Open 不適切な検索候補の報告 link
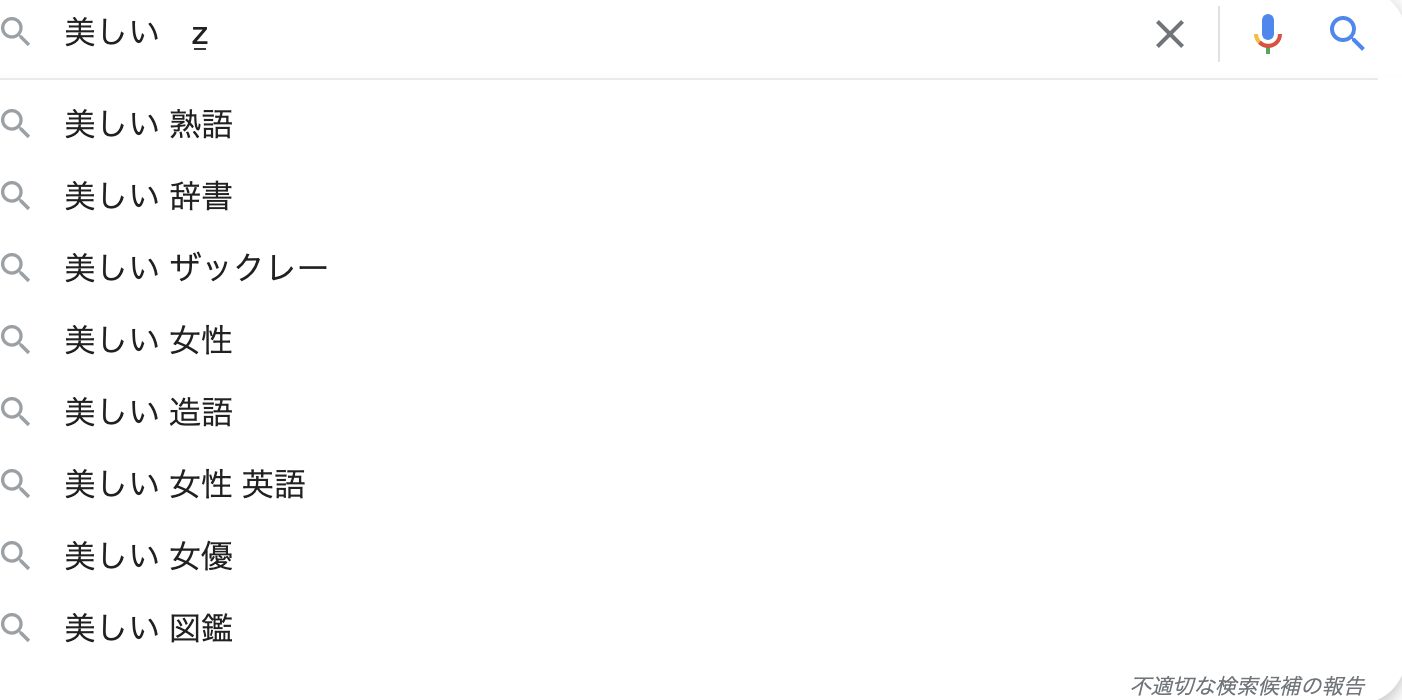The width and height of the screenshot is (1402, 700). coord(1247,686)
